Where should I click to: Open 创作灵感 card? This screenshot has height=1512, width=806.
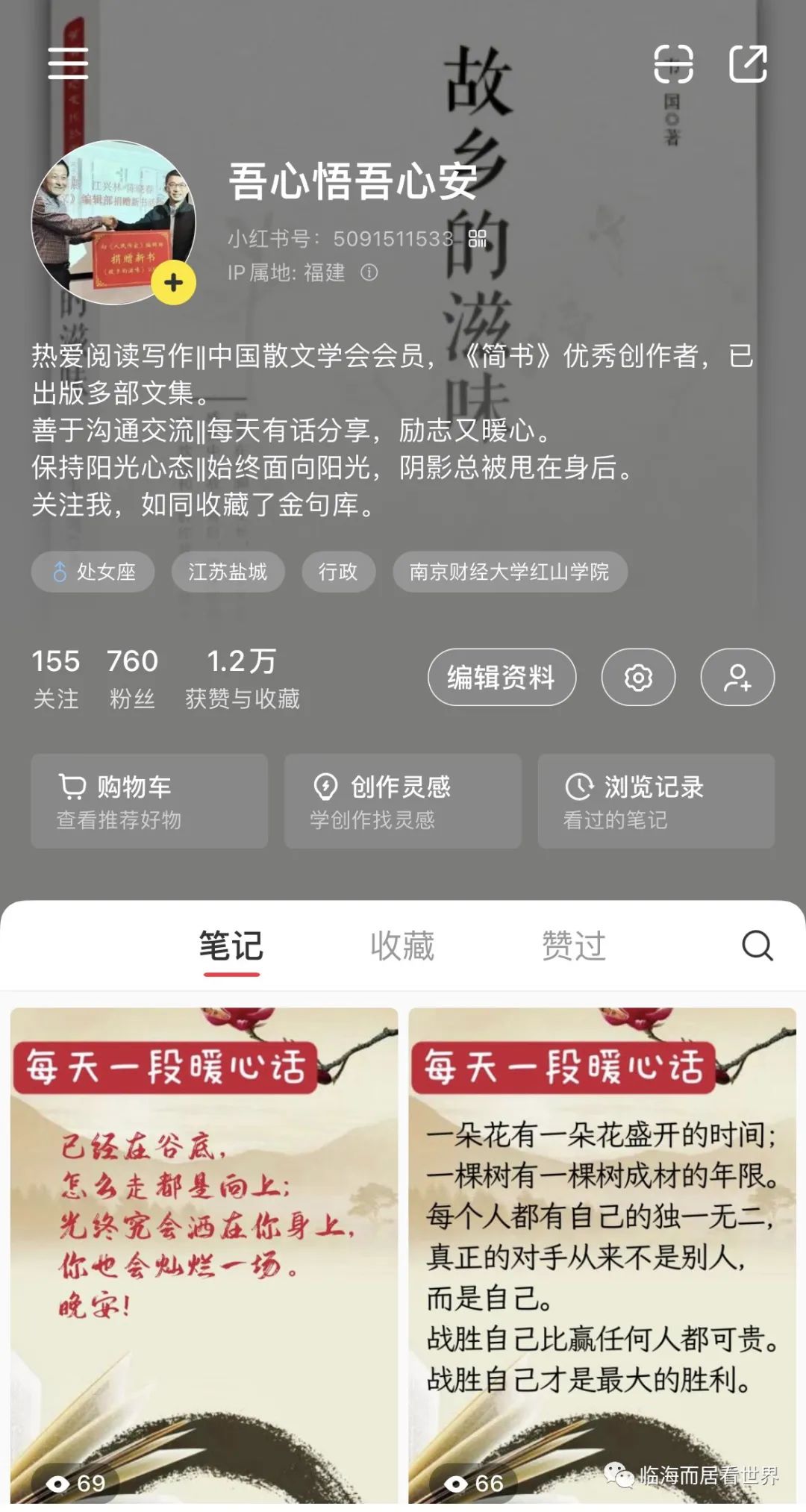403,801
